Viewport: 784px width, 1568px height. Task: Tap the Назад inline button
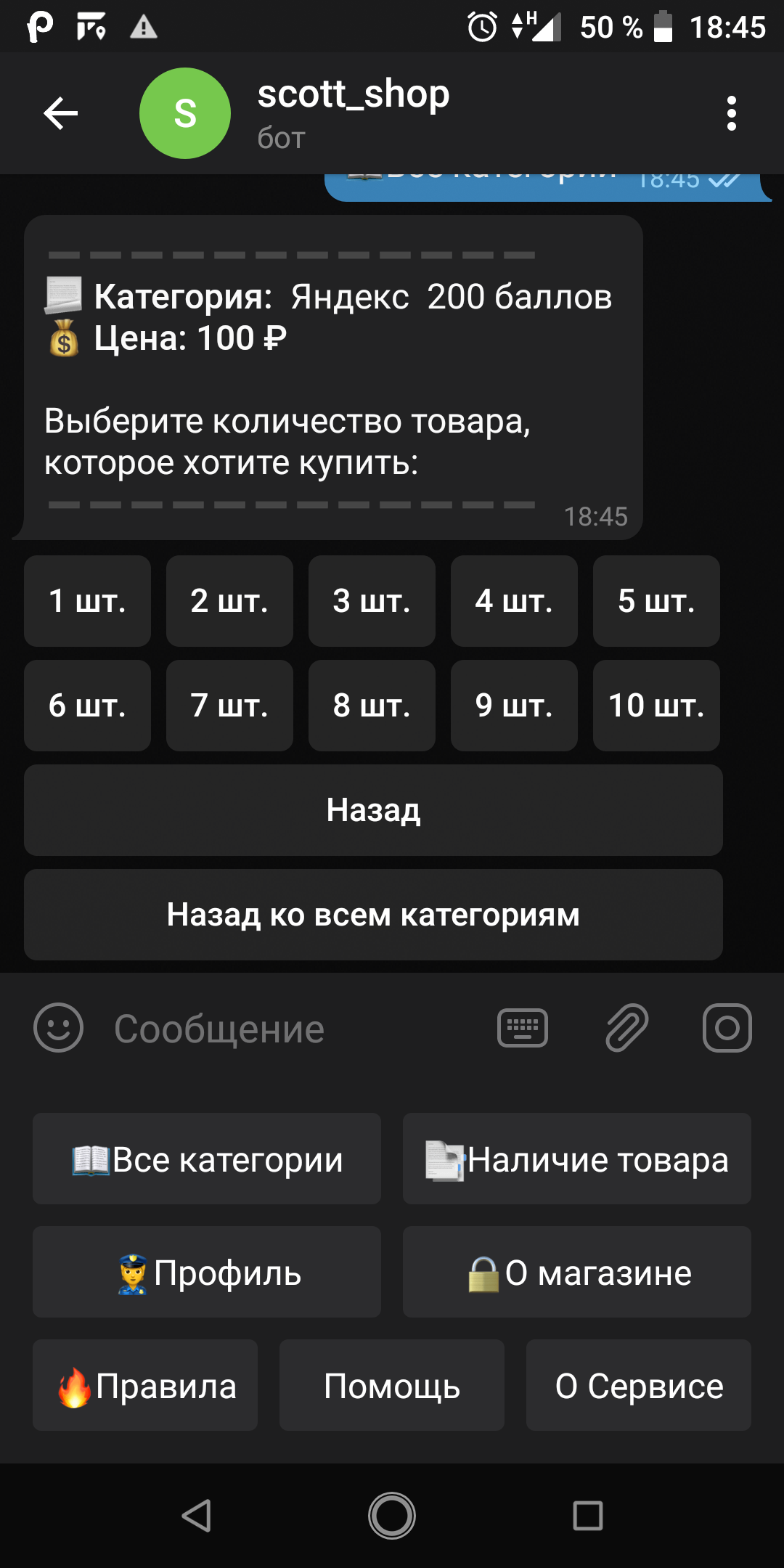pos(373,810)
